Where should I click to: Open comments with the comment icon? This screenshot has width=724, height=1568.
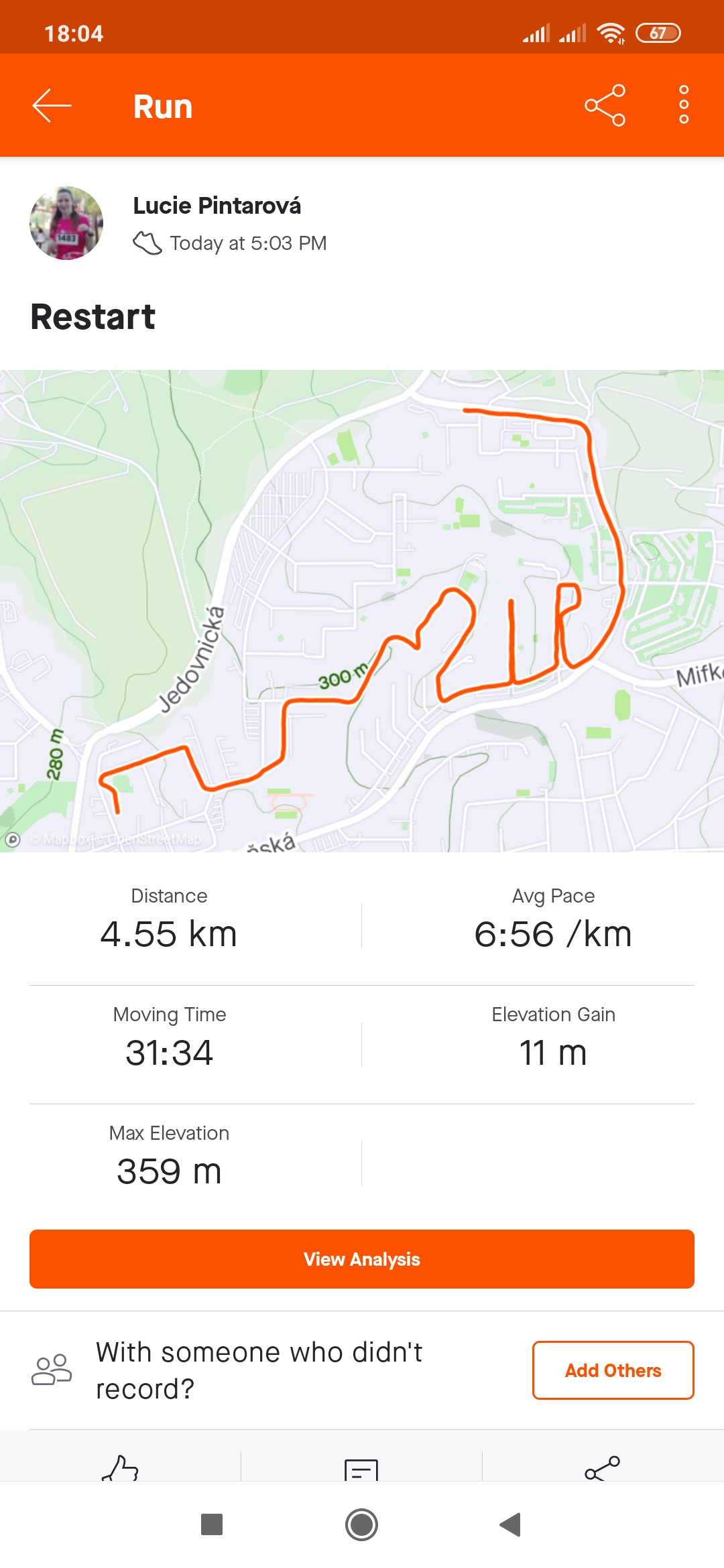(361, 1469)
